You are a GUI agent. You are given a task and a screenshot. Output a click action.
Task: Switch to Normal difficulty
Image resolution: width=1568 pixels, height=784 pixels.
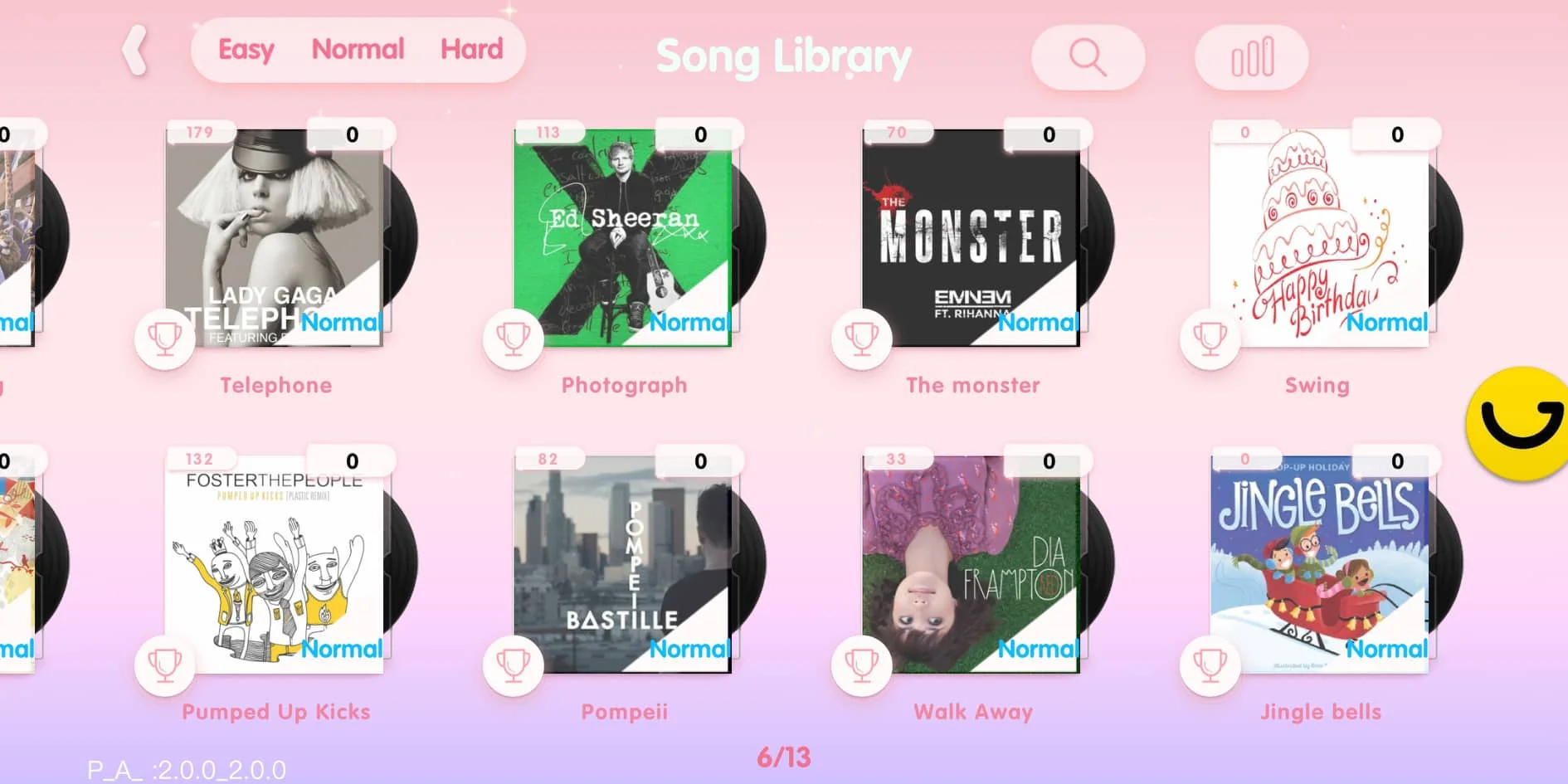(358, 50)
